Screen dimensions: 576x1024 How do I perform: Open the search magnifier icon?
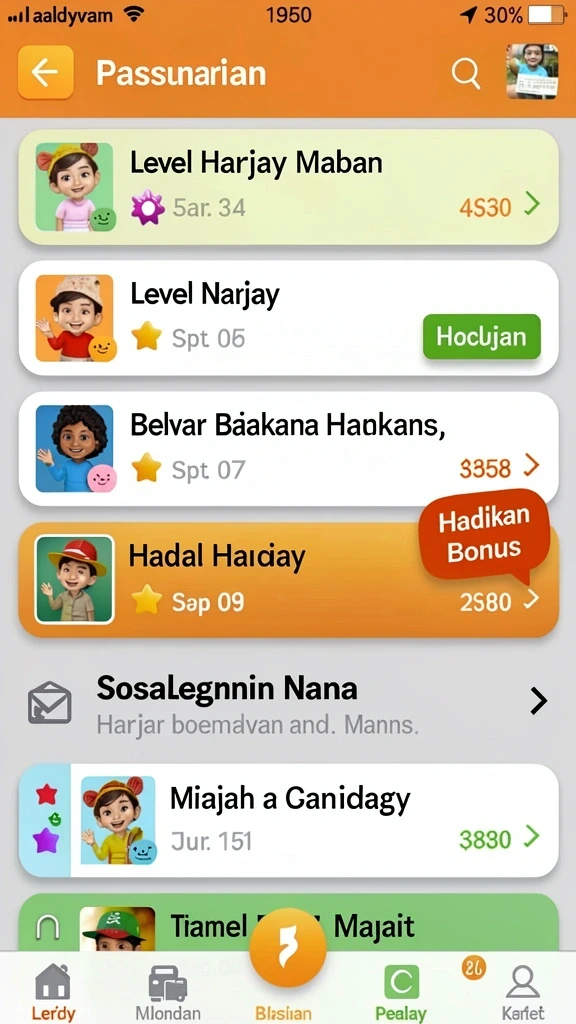point(466,73)
